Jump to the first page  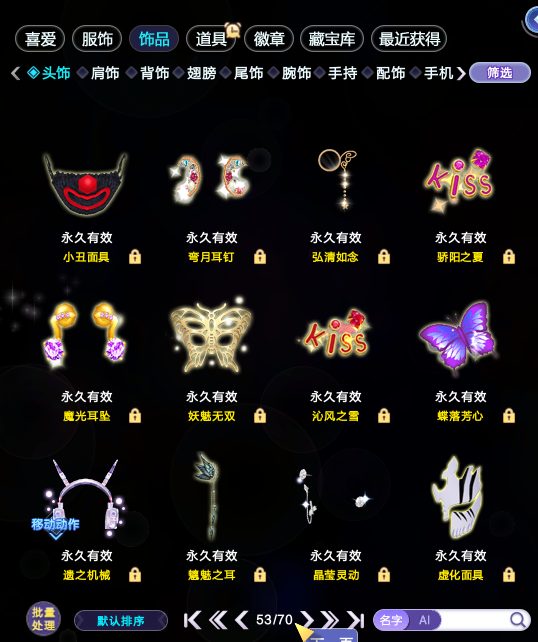pos(192,620)
